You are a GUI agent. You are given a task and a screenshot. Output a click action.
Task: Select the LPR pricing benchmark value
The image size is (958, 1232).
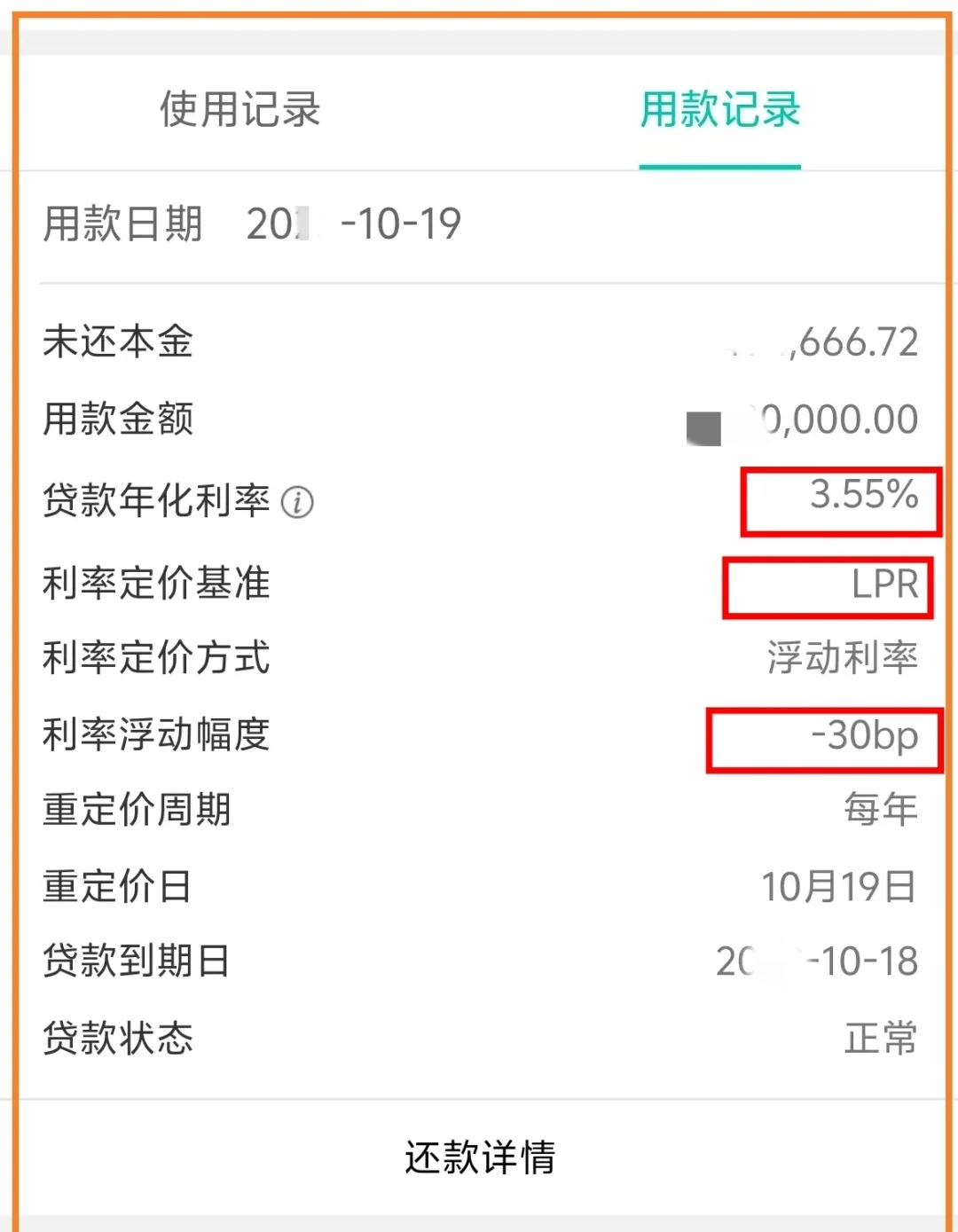(883, 585)
